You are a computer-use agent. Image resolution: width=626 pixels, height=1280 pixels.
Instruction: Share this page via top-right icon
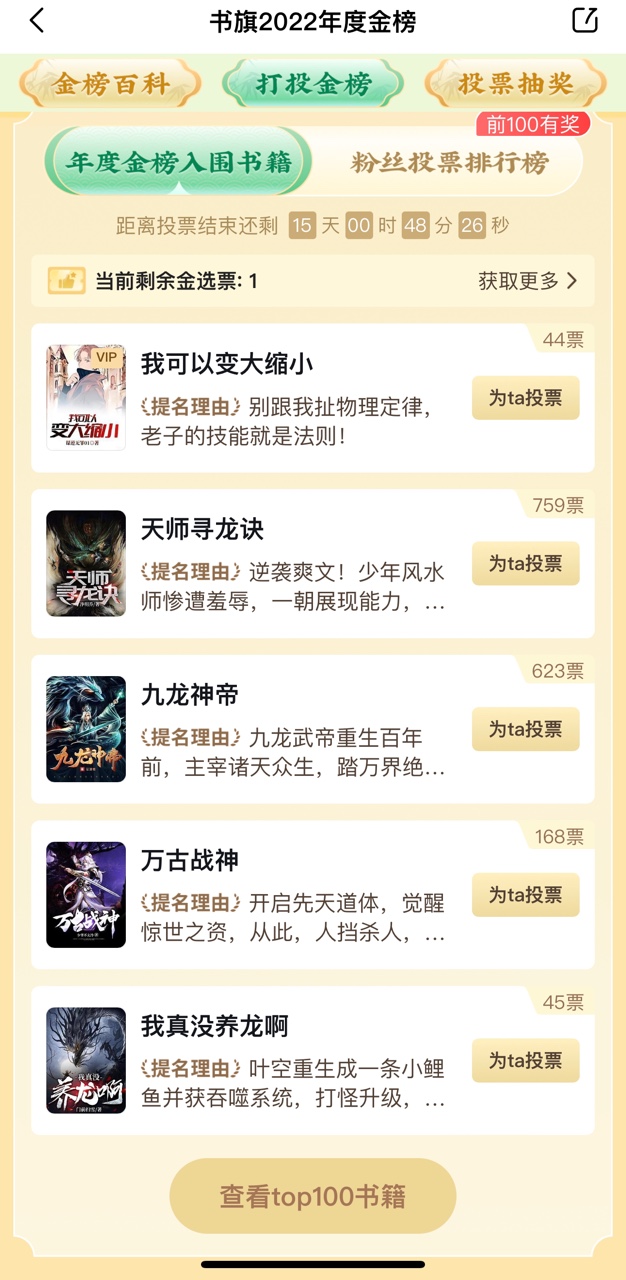point(584,21)
